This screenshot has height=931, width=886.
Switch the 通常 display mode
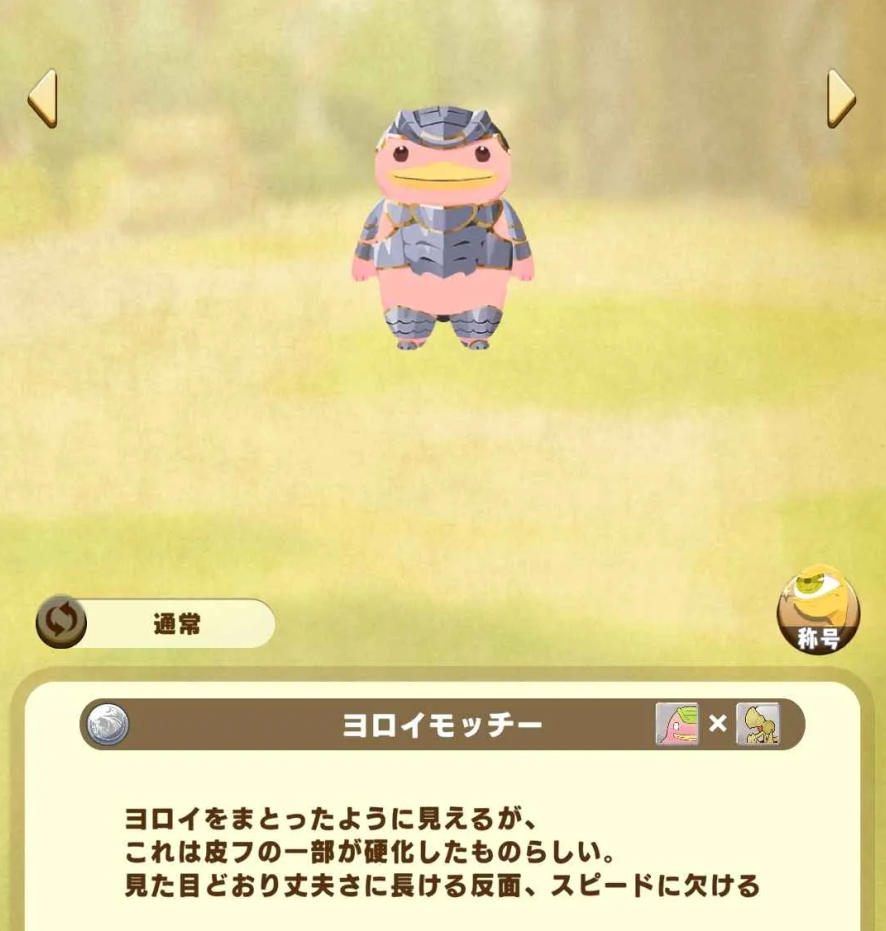click(62, 623)
